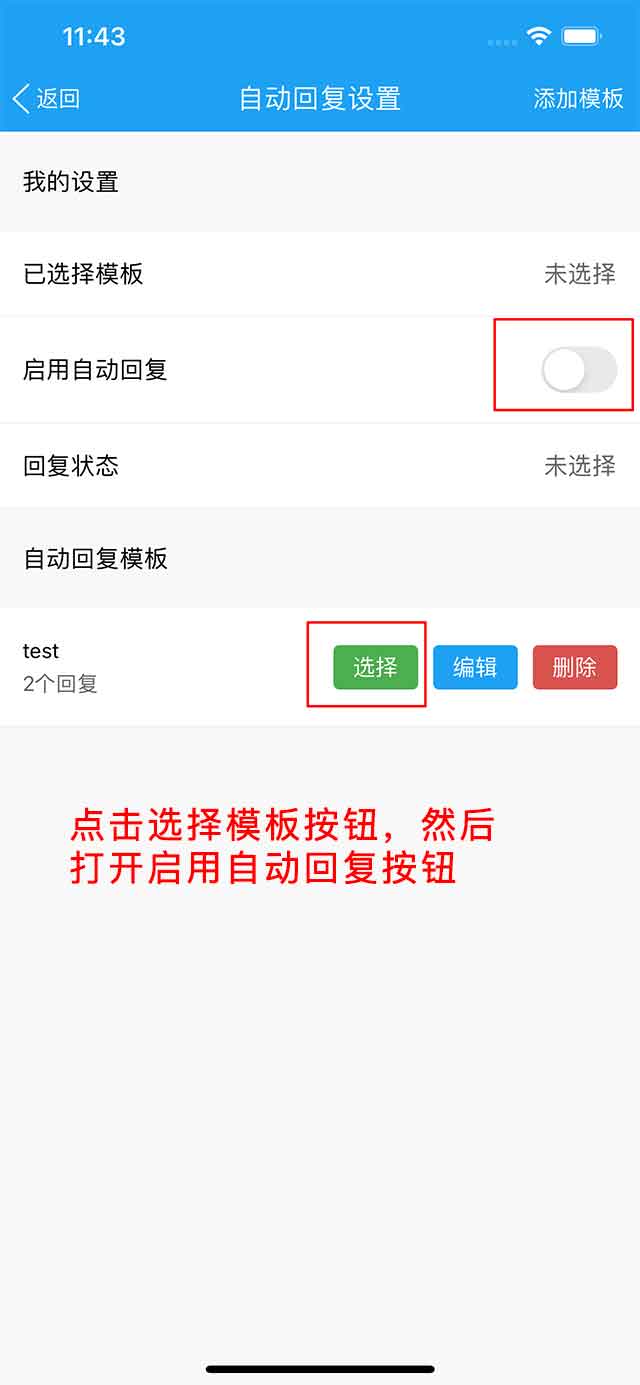This screenshot has height=1385, width=640.
Task: Enable the 启用自动回复 switch
Action: point(579,370)
